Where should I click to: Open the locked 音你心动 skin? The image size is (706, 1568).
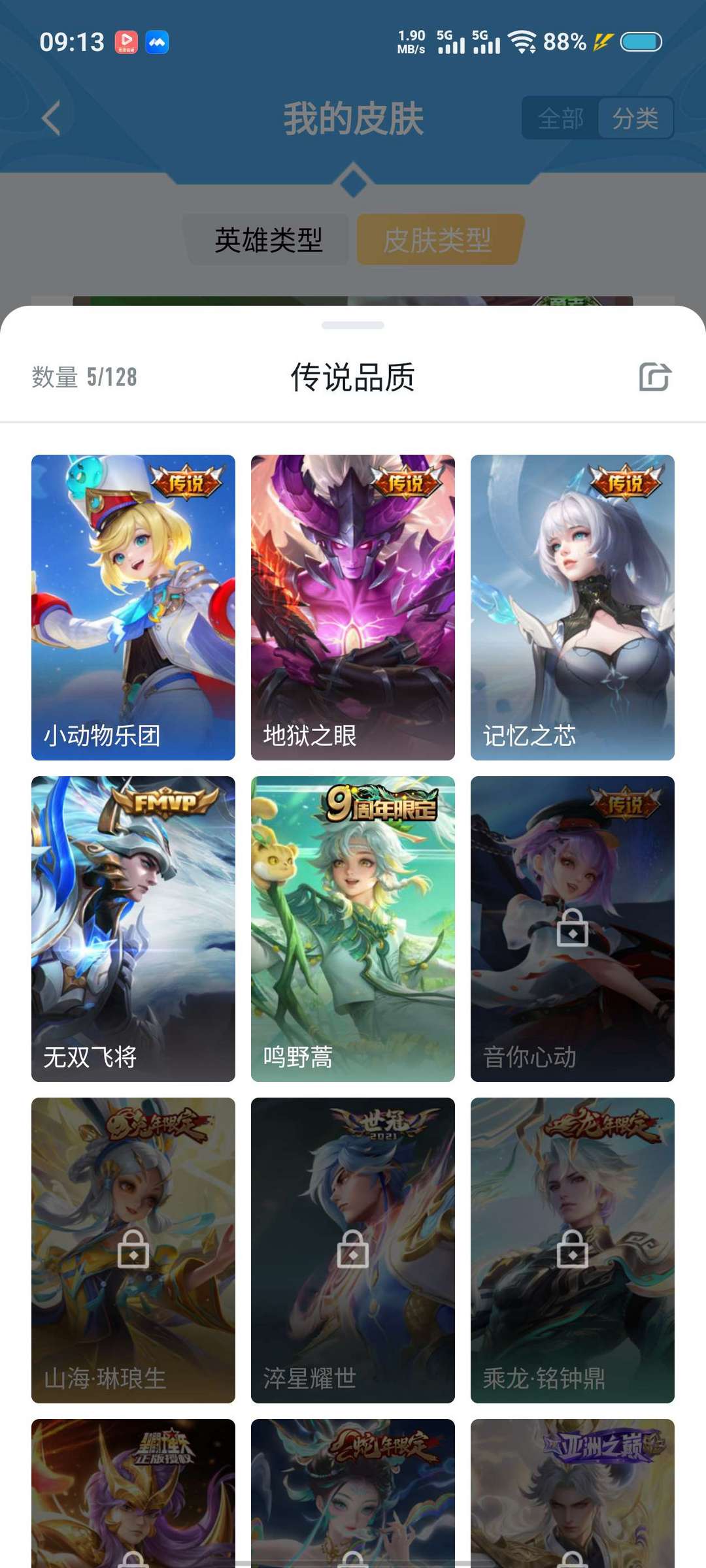tap(573, 928)
